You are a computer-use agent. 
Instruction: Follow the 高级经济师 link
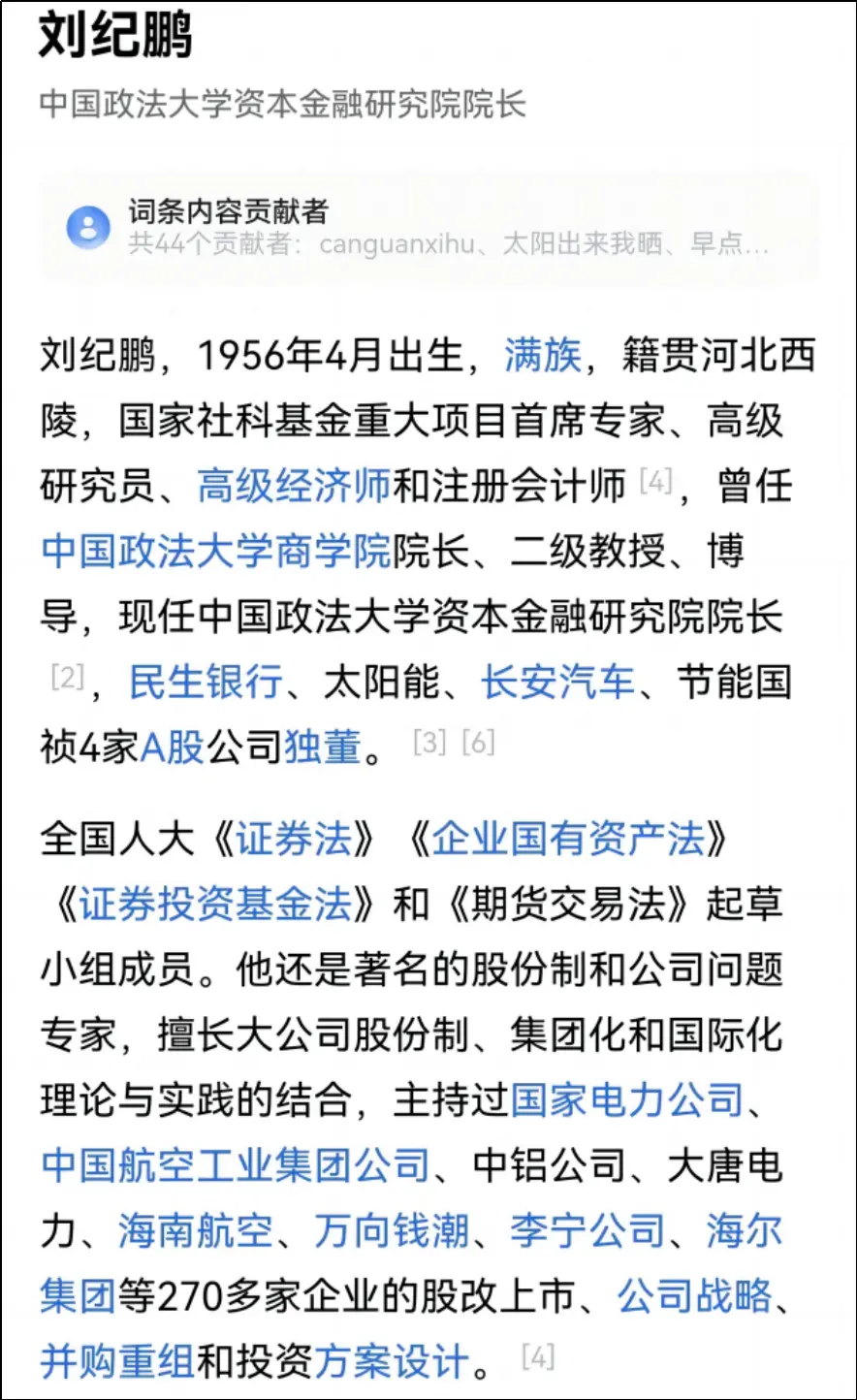[x=294, y=486]
